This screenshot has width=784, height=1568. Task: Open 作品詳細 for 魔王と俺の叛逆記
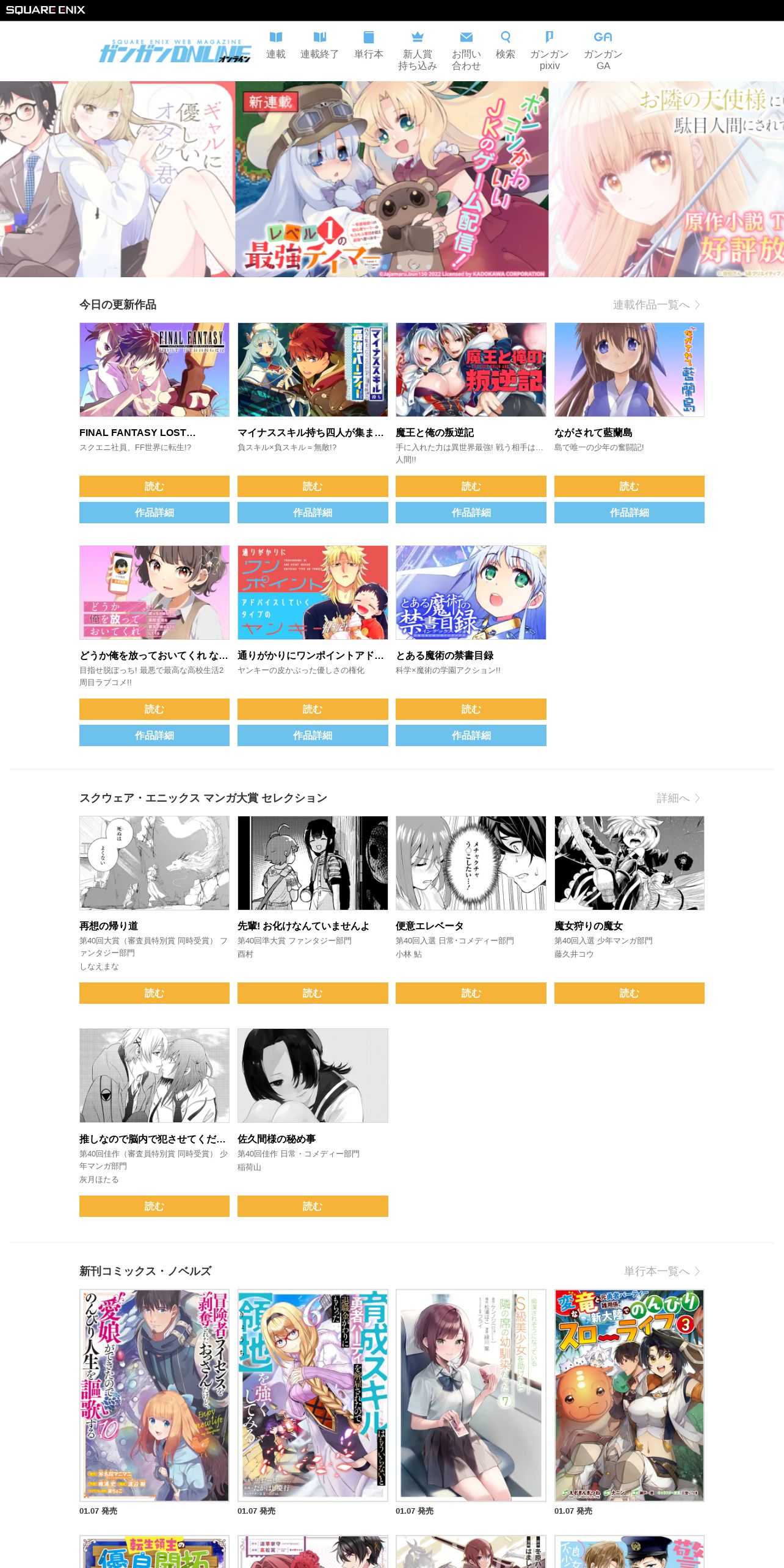[x=471, y=512]
